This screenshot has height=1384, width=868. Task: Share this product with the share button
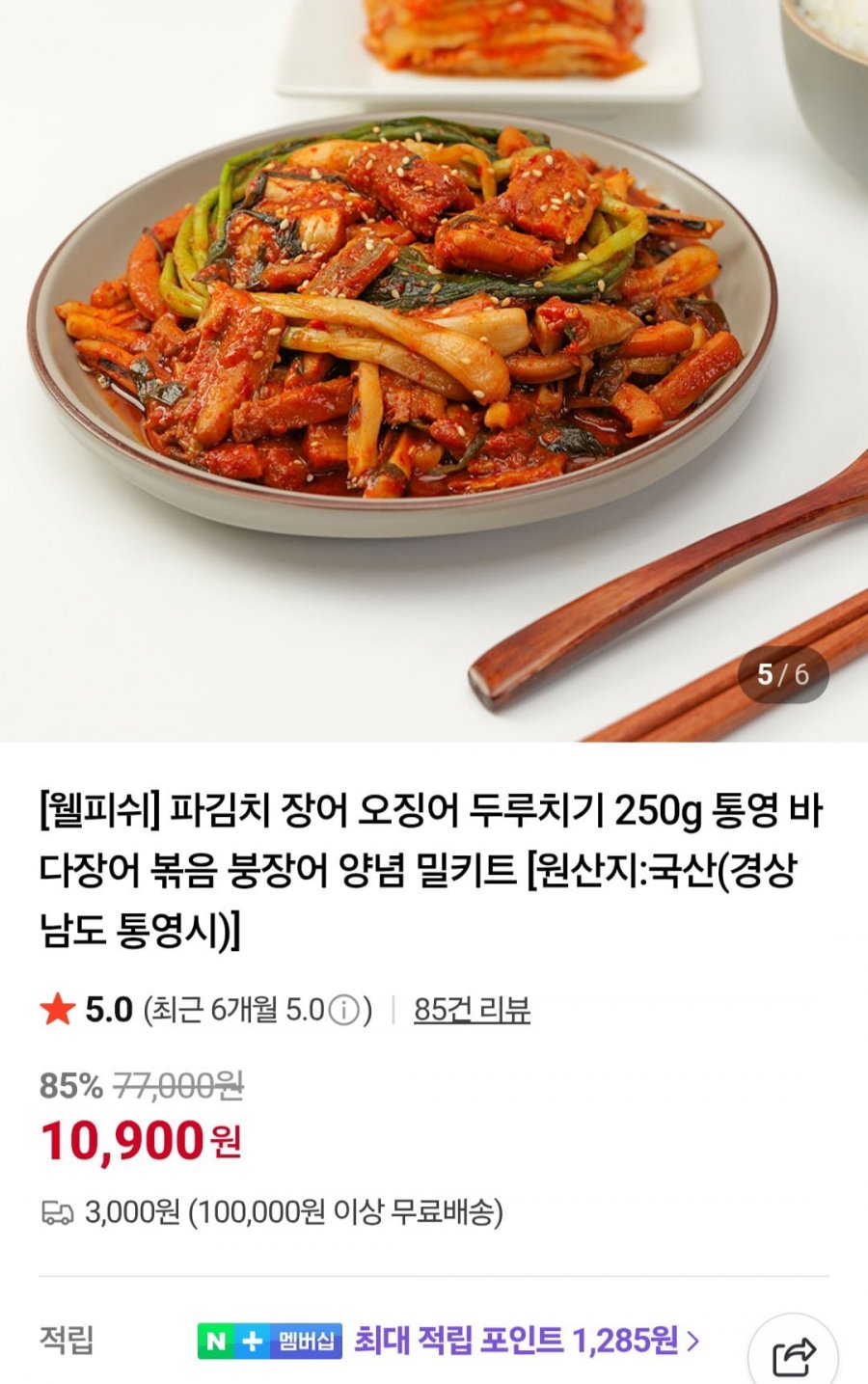793,1355
